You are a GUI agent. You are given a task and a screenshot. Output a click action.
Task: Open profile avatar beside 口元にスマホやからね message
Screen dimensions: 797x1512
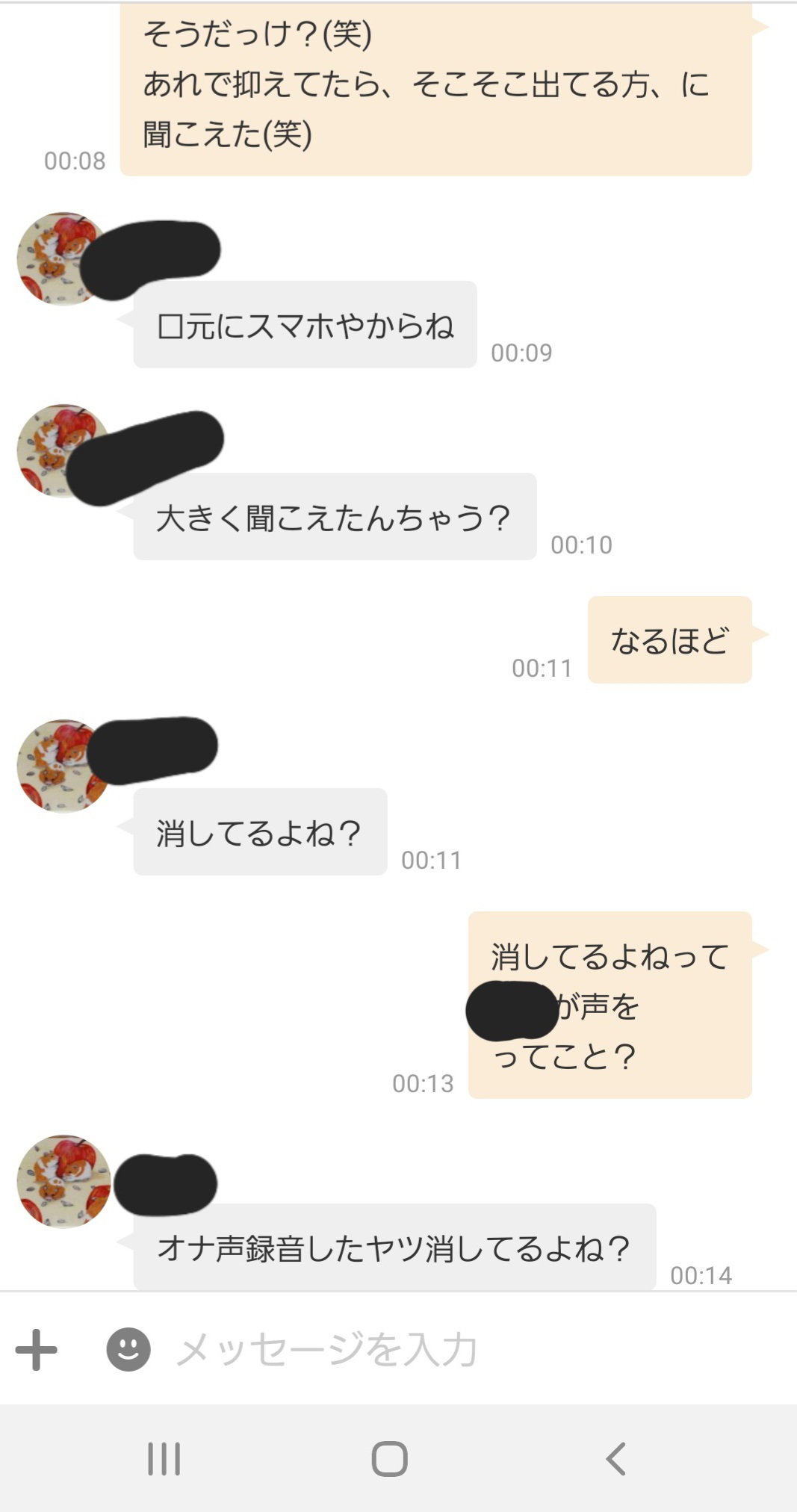coord(60,258)
